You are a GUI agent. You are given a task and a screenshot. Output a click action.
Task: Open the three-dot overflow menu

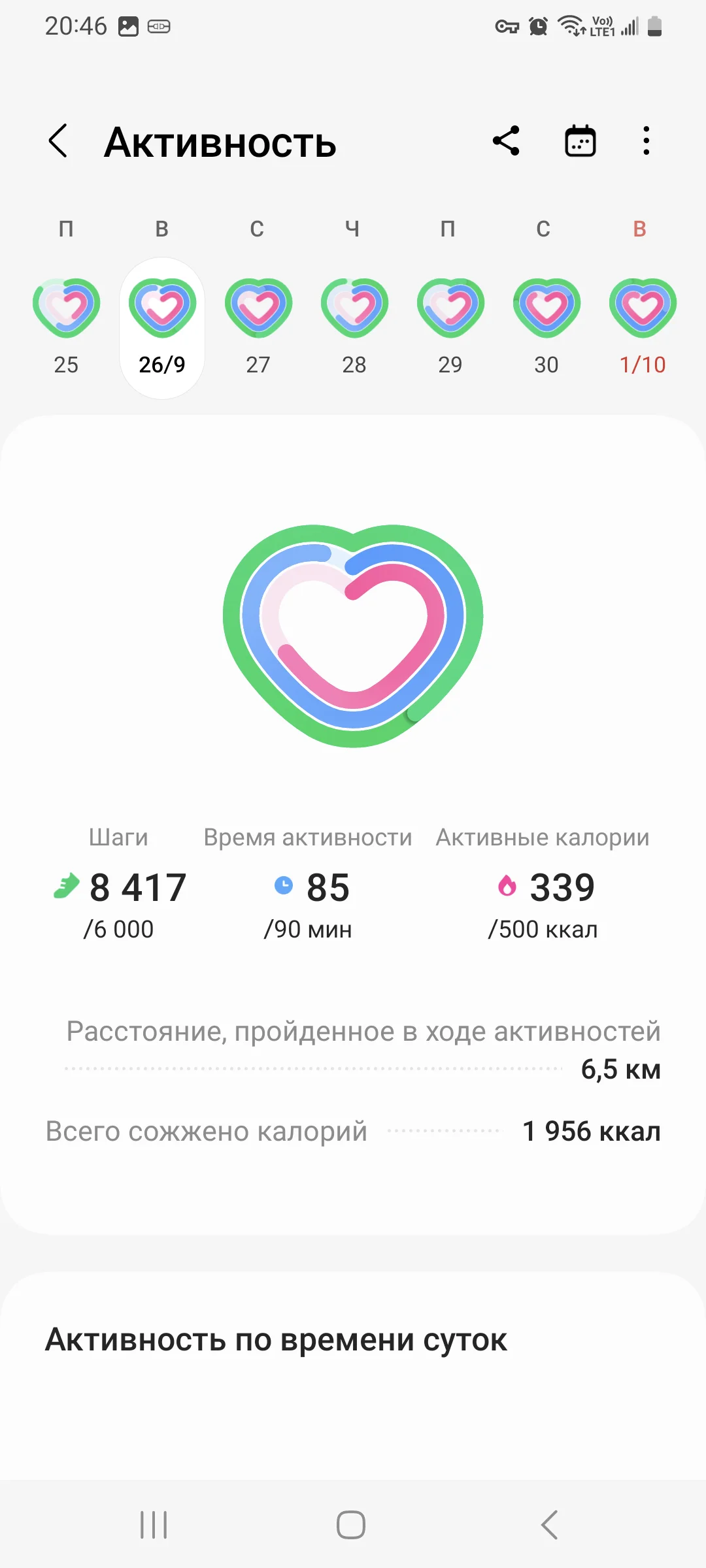click(x=646, y=141)
